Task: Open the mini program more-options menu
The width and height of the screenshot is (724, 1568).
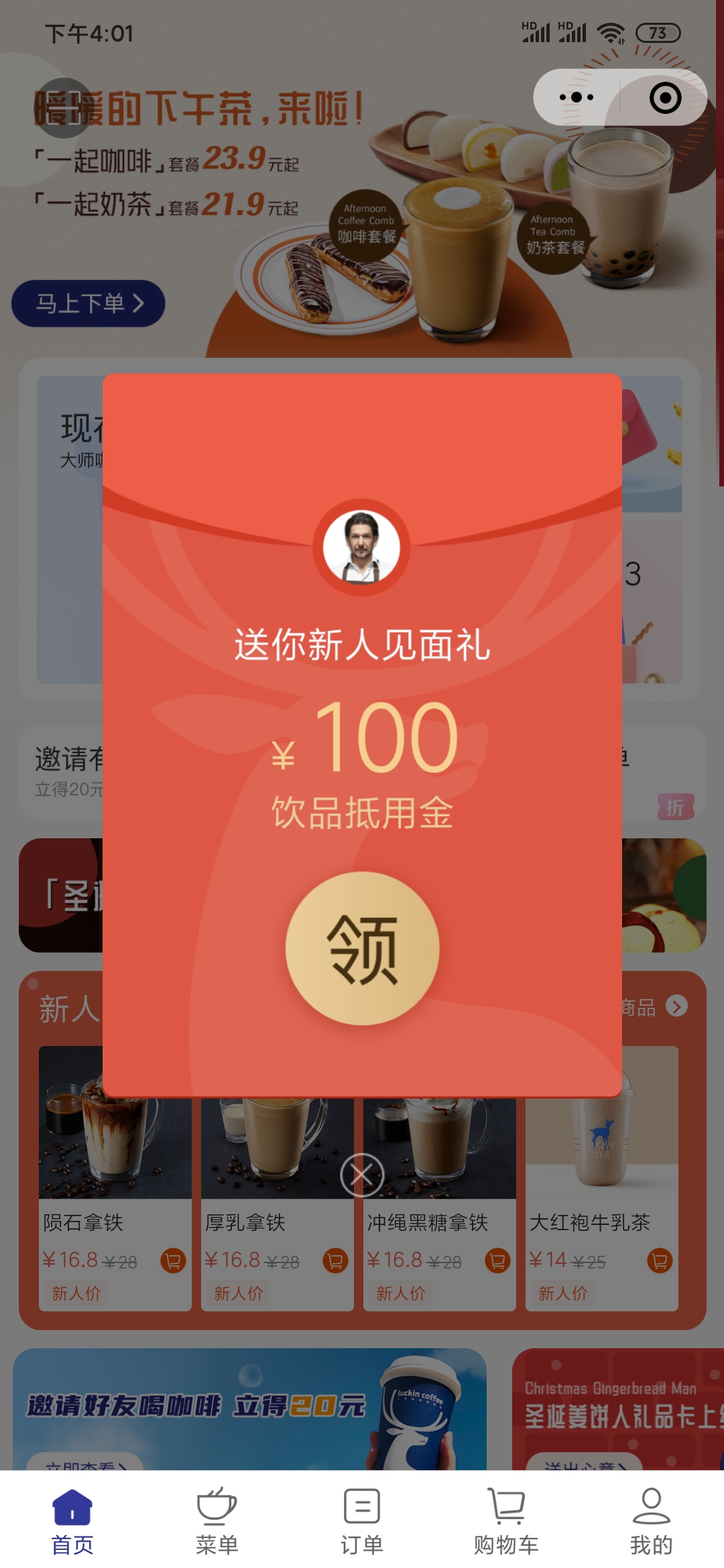Action: pyautogui.click(x=577, y=97)
